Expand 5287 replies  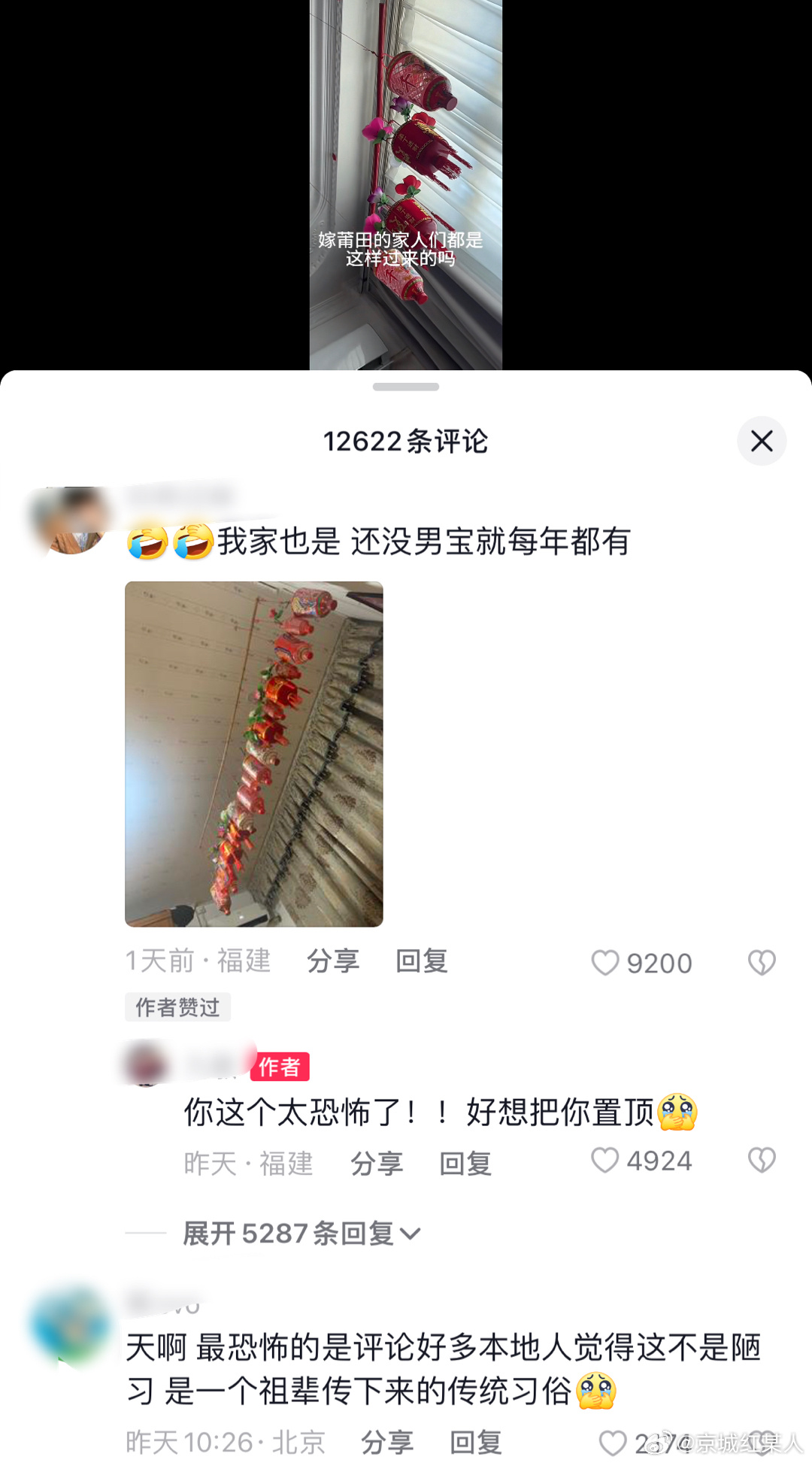[301, 1234]
